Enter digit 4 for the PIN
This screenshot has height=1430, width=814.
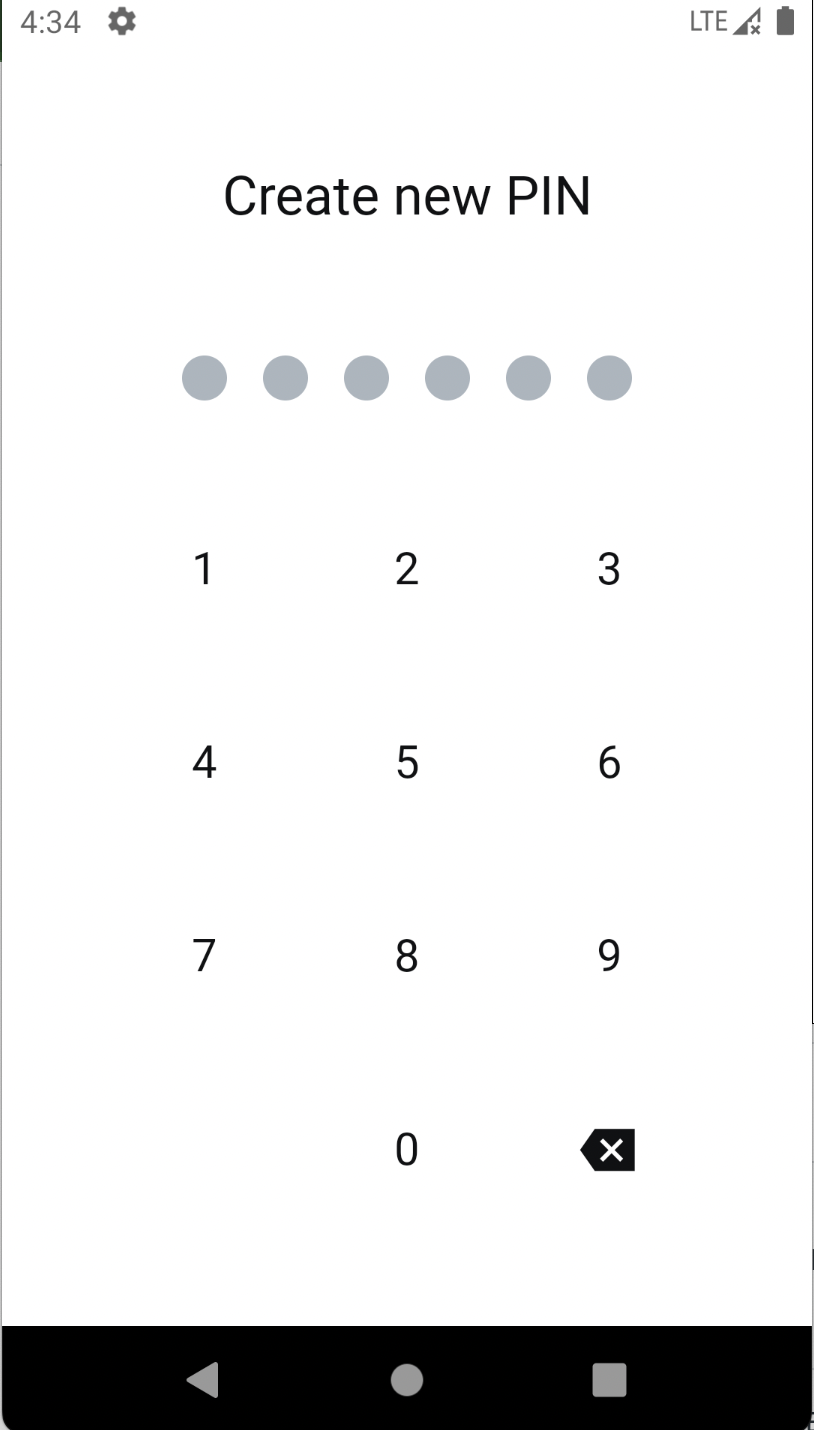click(x=204, y=763)
